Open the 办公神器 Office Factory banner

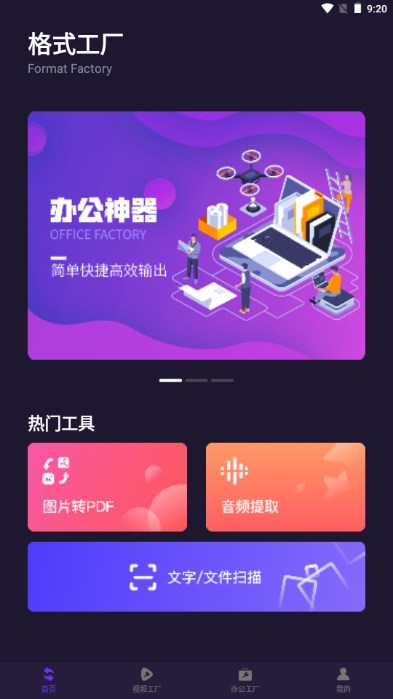196,235
